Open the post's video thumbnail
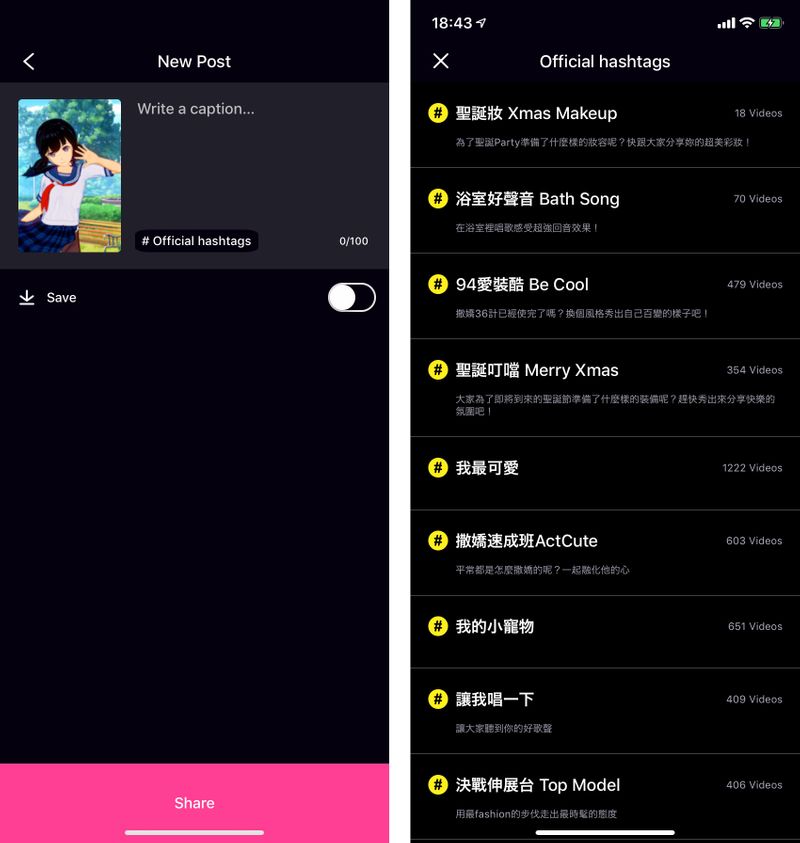The image size is (800, 843). 69,176
